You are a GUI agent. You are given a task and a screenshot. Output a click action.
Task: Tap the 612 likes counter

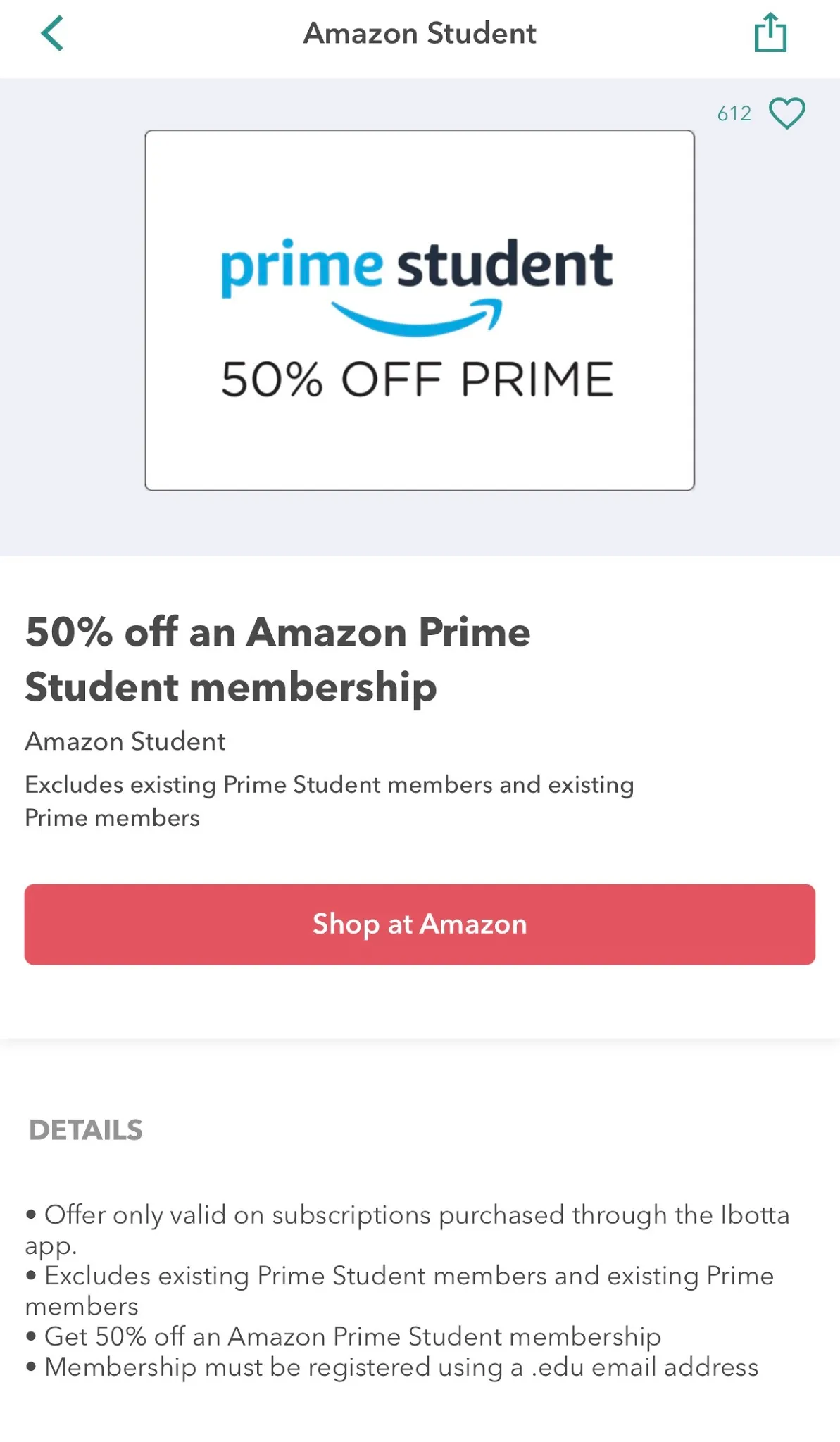[733, 113]
